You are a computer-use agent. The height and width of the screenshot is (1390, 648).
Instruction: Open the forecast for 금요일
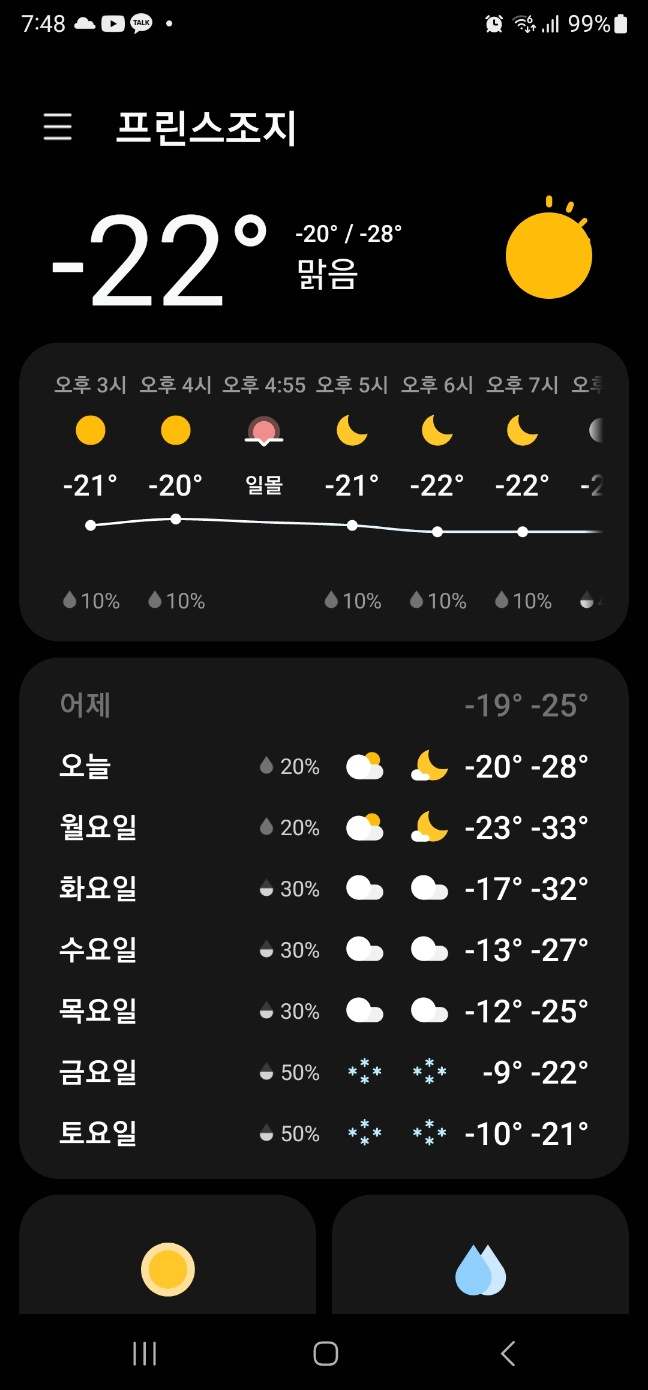[x=324, y=1072]
